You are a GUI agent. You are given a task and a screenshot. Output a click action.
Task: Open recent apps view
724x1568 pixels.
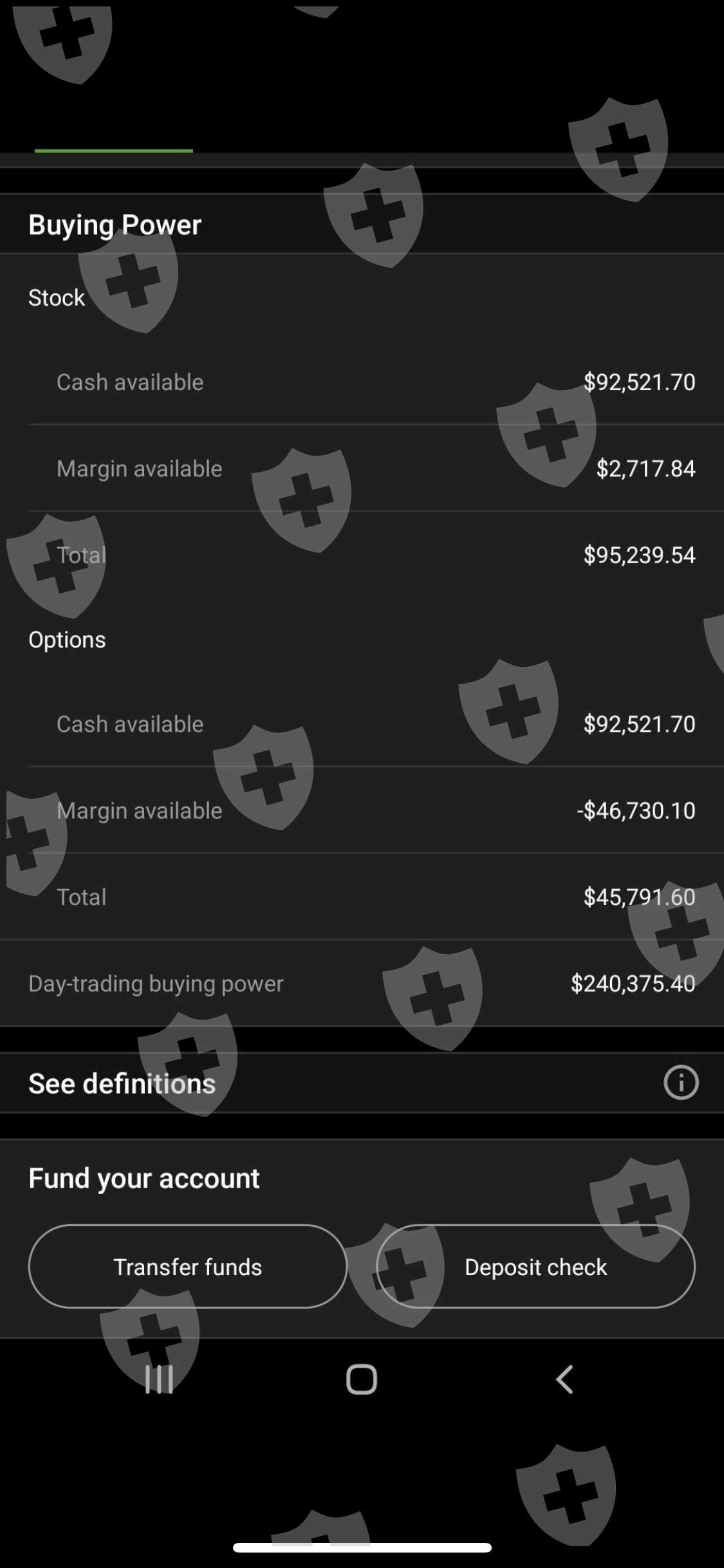(x=159, y=1379)
